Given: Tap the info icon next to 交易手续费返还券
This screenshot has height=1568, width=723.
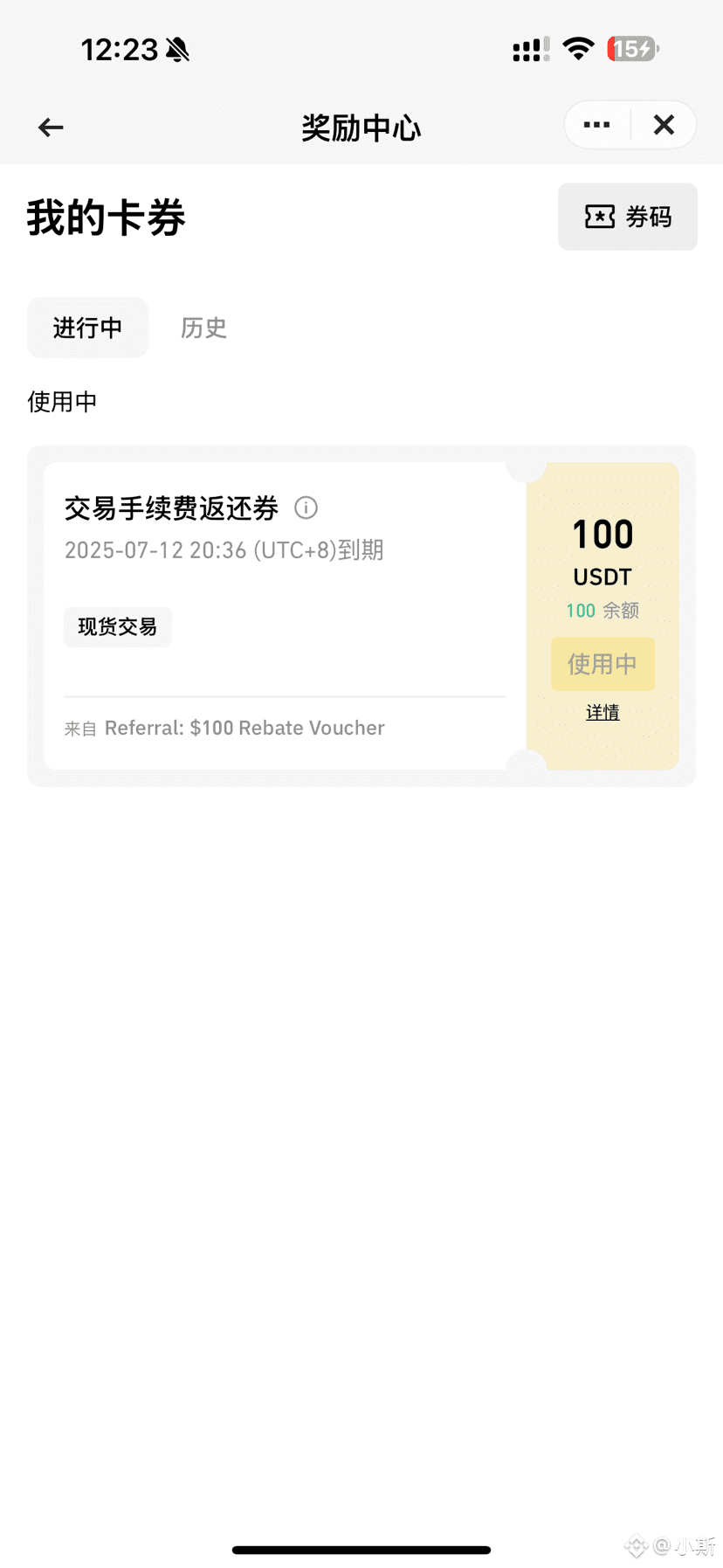Looking at the screenshot, I should point(306,508).
